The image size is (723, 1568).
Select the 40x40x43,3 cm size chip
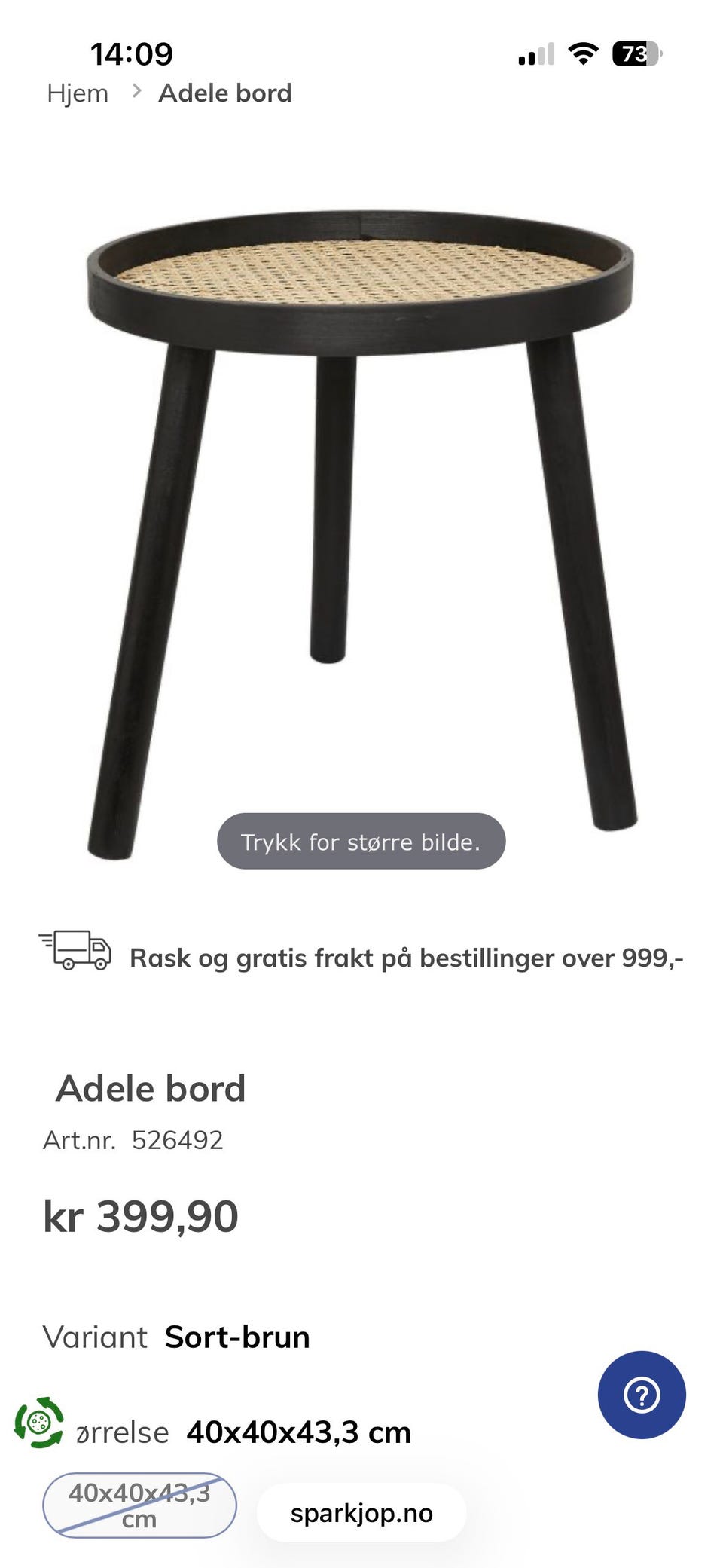tap(139, 1505)
